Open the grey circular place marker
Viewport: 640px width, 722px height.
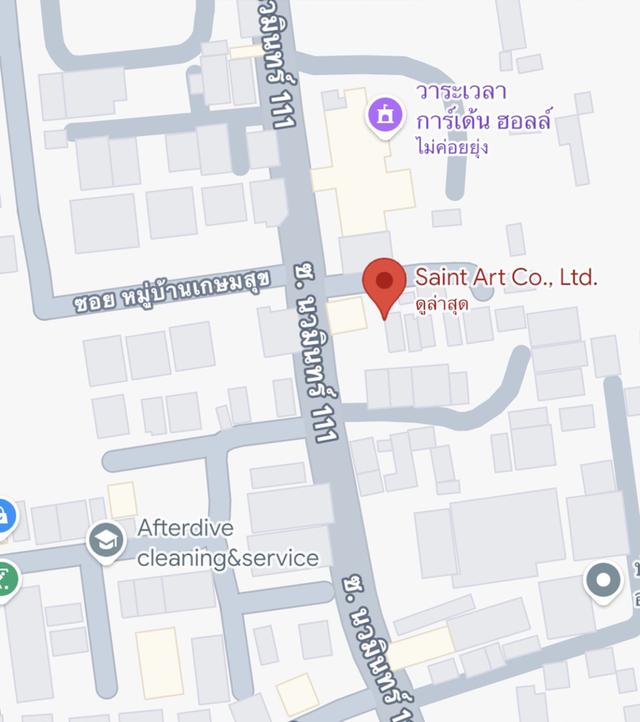coord(603,580)
